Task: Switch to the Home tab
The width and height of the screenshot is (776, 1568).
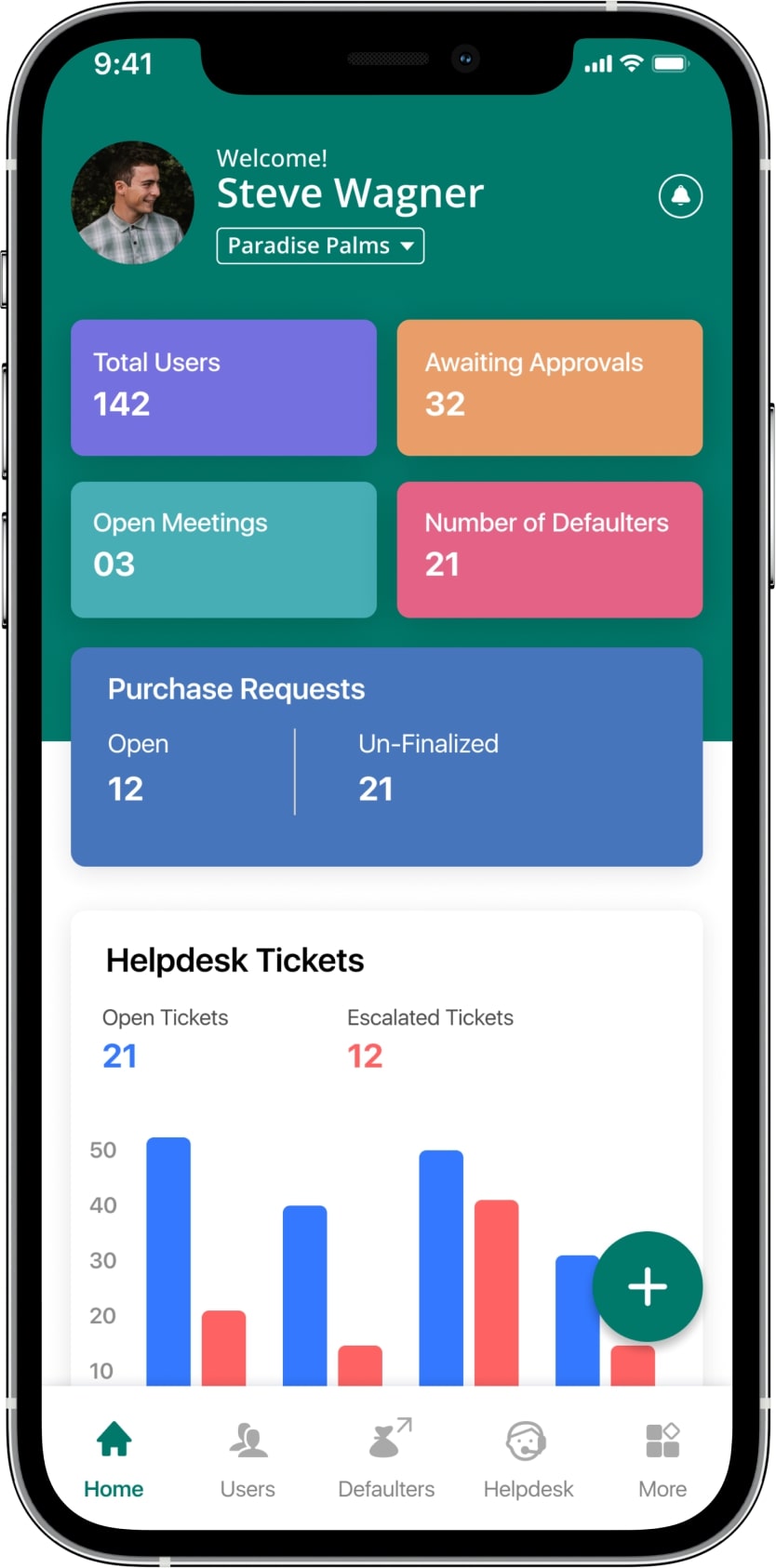Action: [114, 1458]
